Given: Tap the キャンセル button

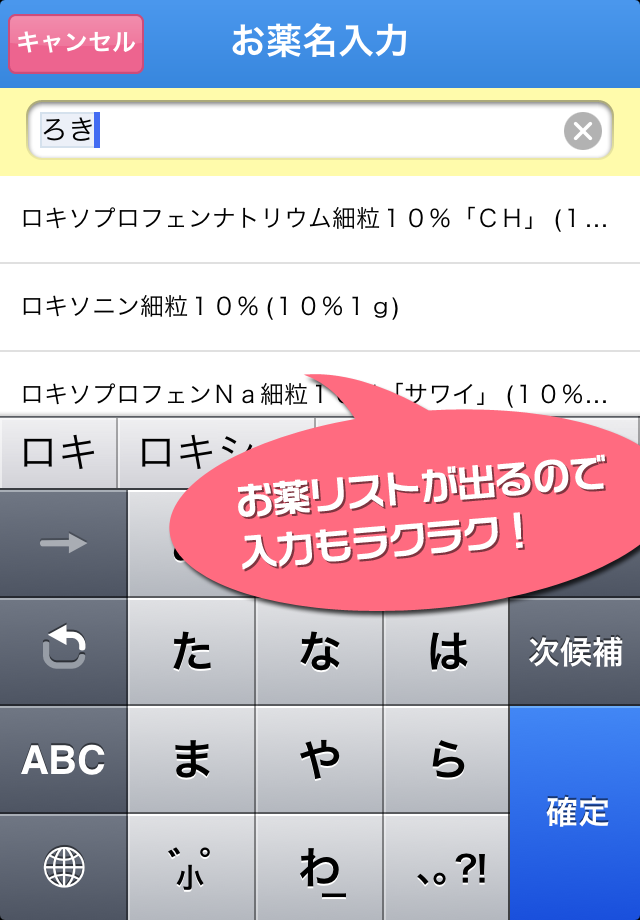Looking at the screenshot, I should point(76,43).
